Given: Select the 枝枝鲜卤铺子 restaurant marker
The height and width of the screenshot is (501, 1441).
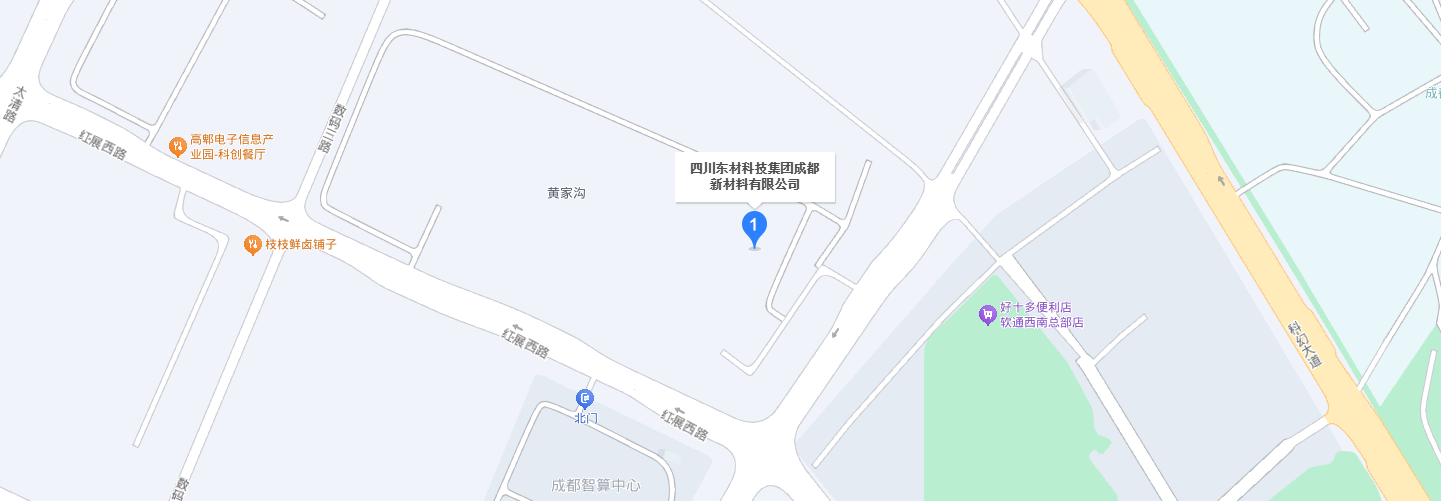Looking at the screenshot, I should (253, 244).
